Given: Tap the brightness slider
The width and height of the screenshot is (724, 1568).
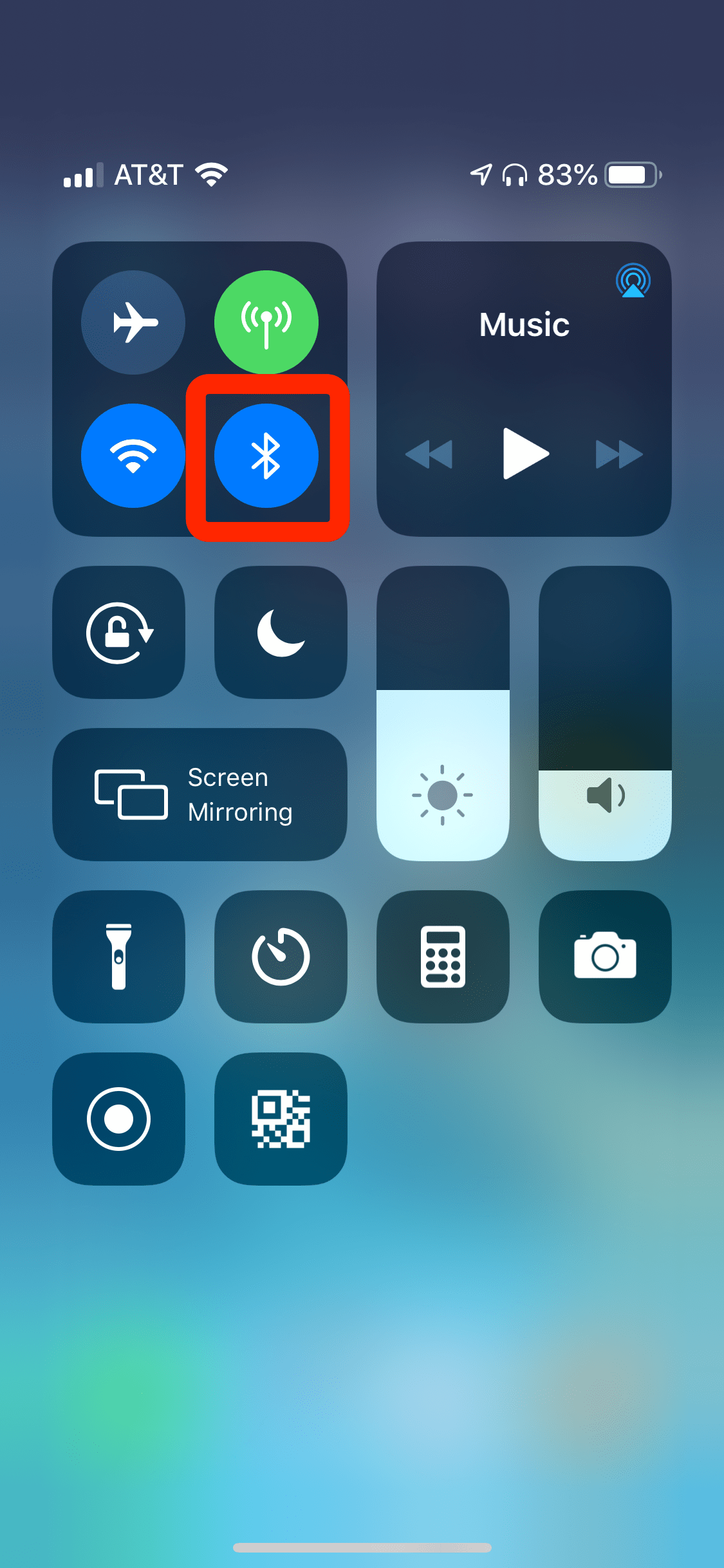Looking at the screenshot, I should click(443, 713).
